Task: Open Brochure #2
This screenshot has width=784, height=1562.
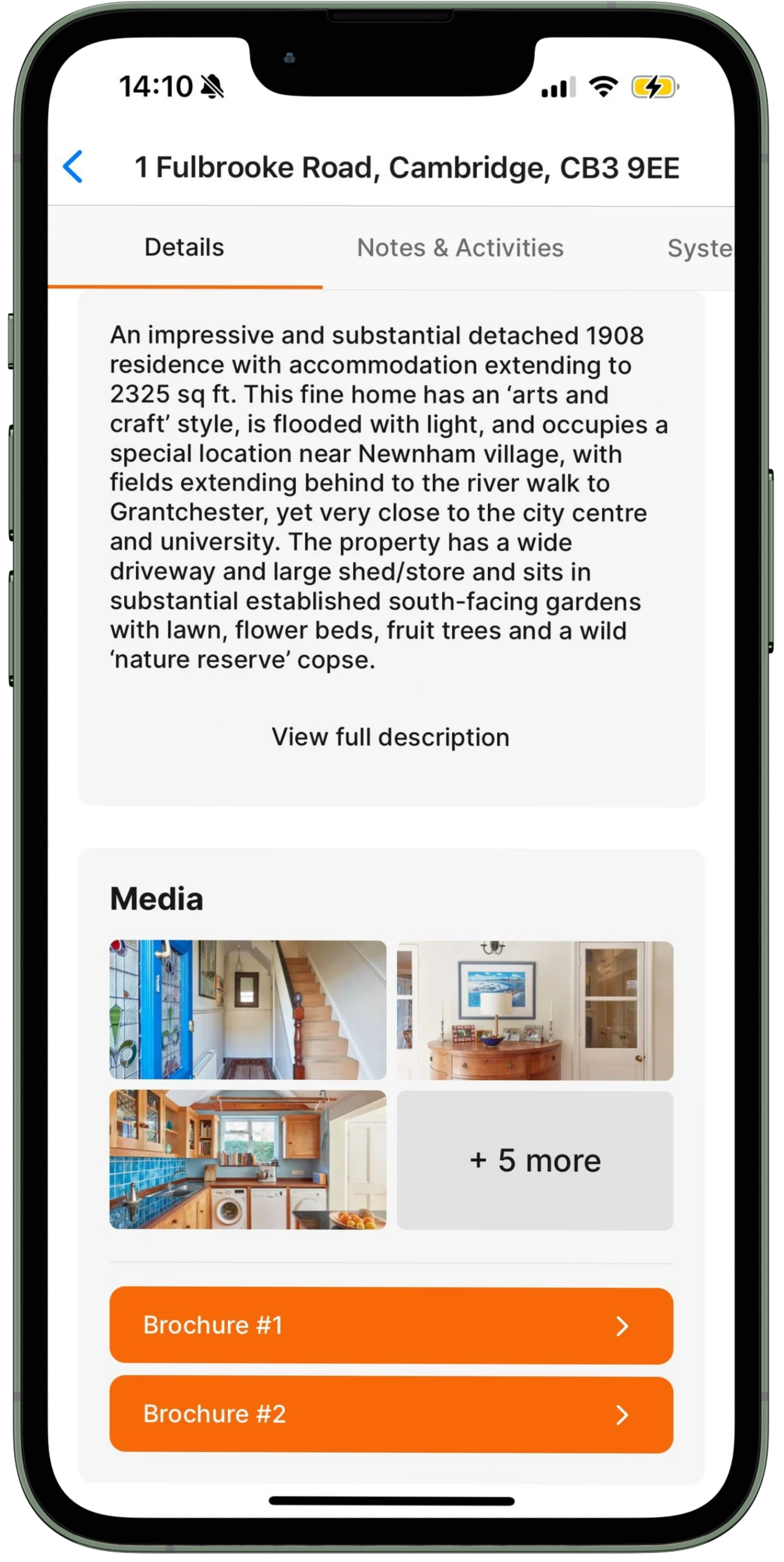Action: [x=391, y=1414]
